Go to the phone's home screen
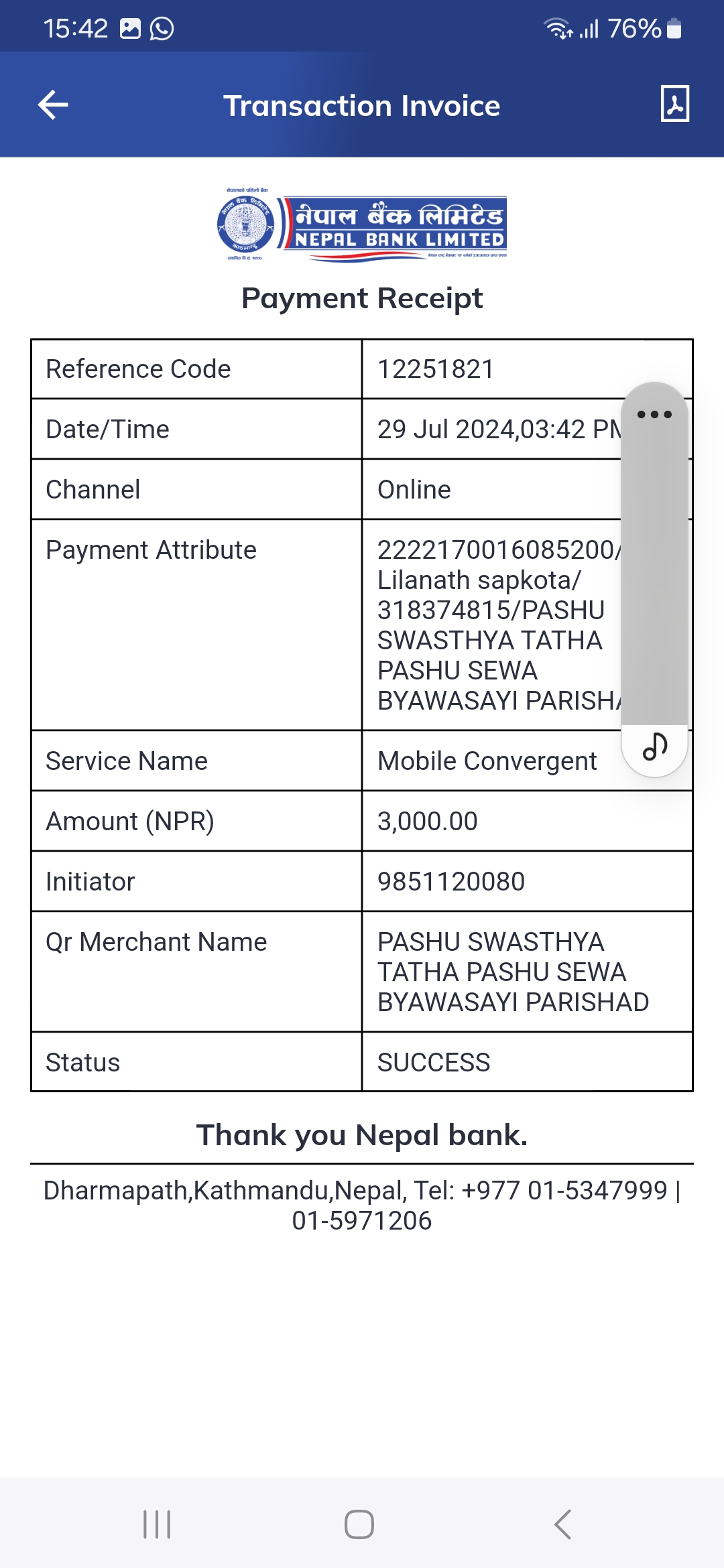Screen dimensions: 724x1568 (359, 1524)
